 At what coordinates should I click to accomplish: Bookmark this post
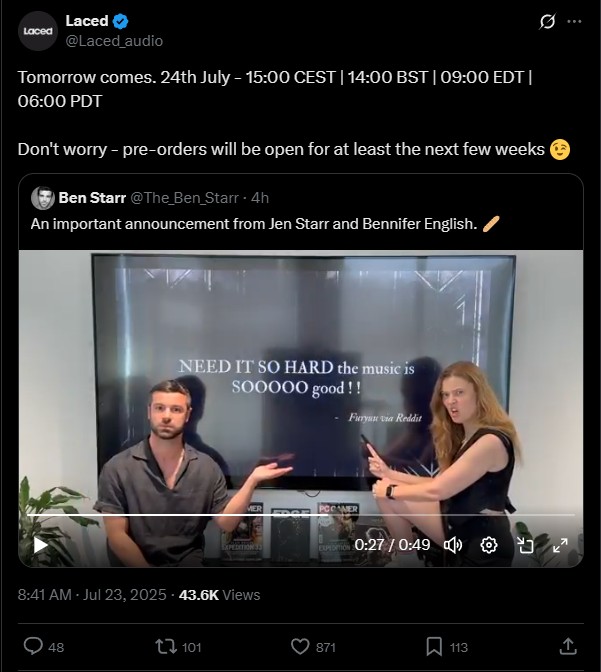pos(434,647)
